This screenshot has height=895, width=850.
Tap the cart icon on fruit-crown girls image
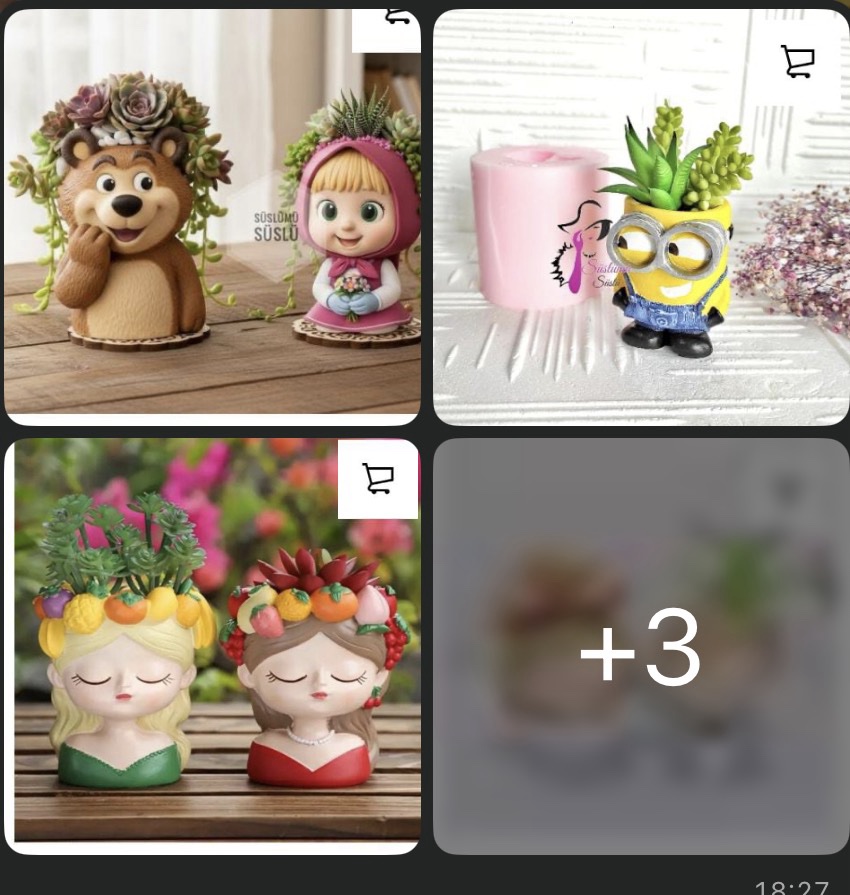pos(377,479)
